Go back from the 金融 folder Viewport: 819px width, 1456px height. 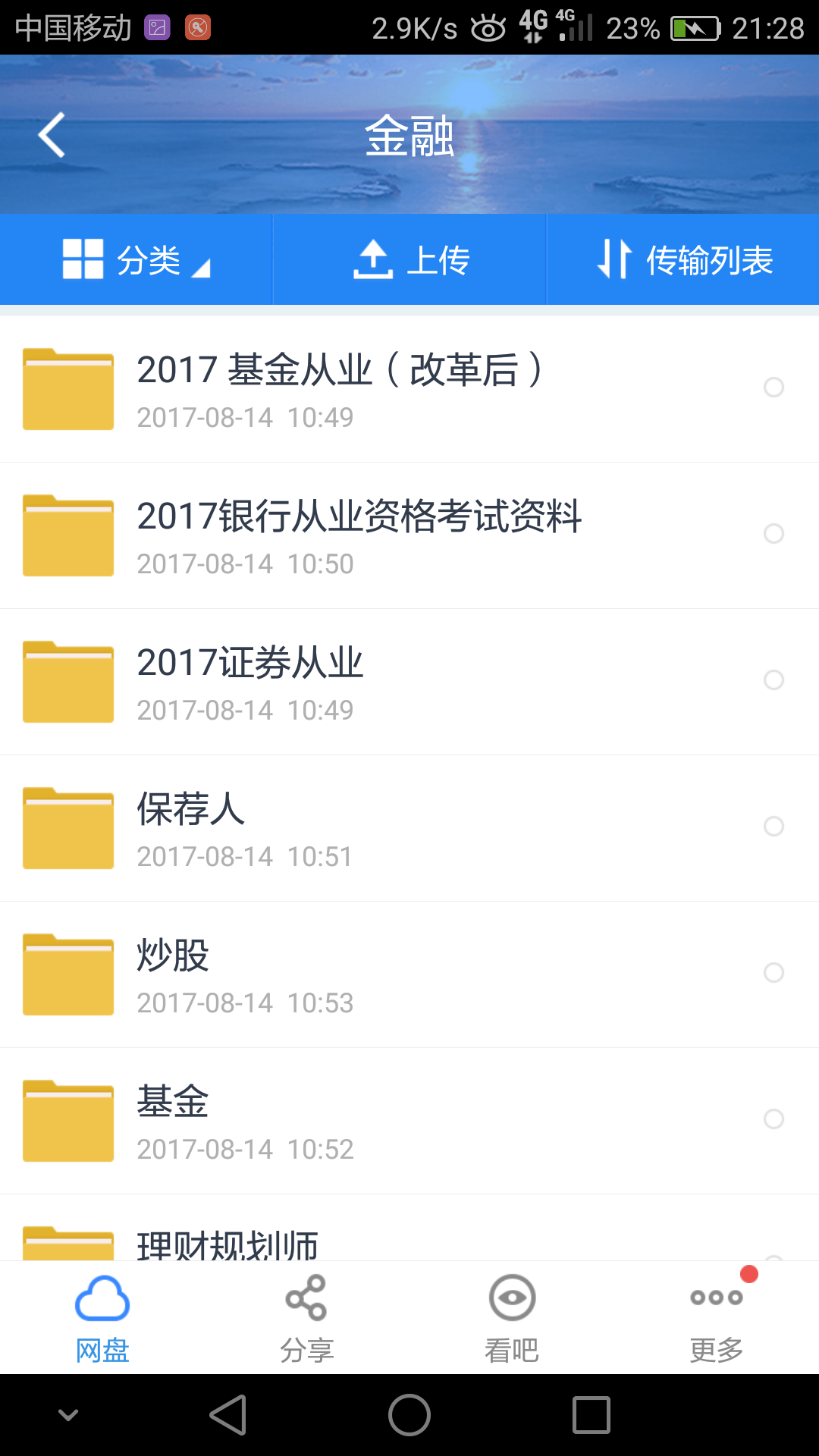pyautogui.click(x=52, y=135)
